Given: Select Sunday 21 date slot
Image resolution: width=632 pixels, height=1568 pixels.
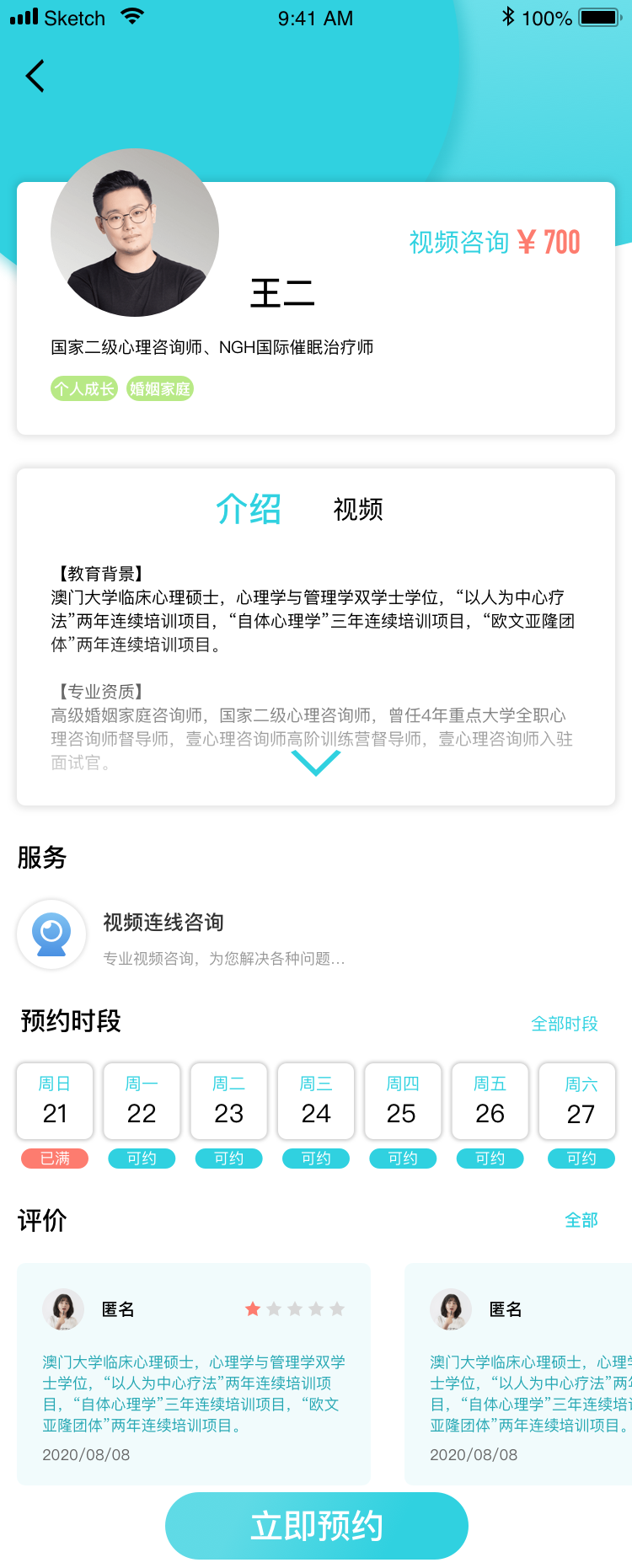Looking at the screenshot, I should click(55, 1101).
